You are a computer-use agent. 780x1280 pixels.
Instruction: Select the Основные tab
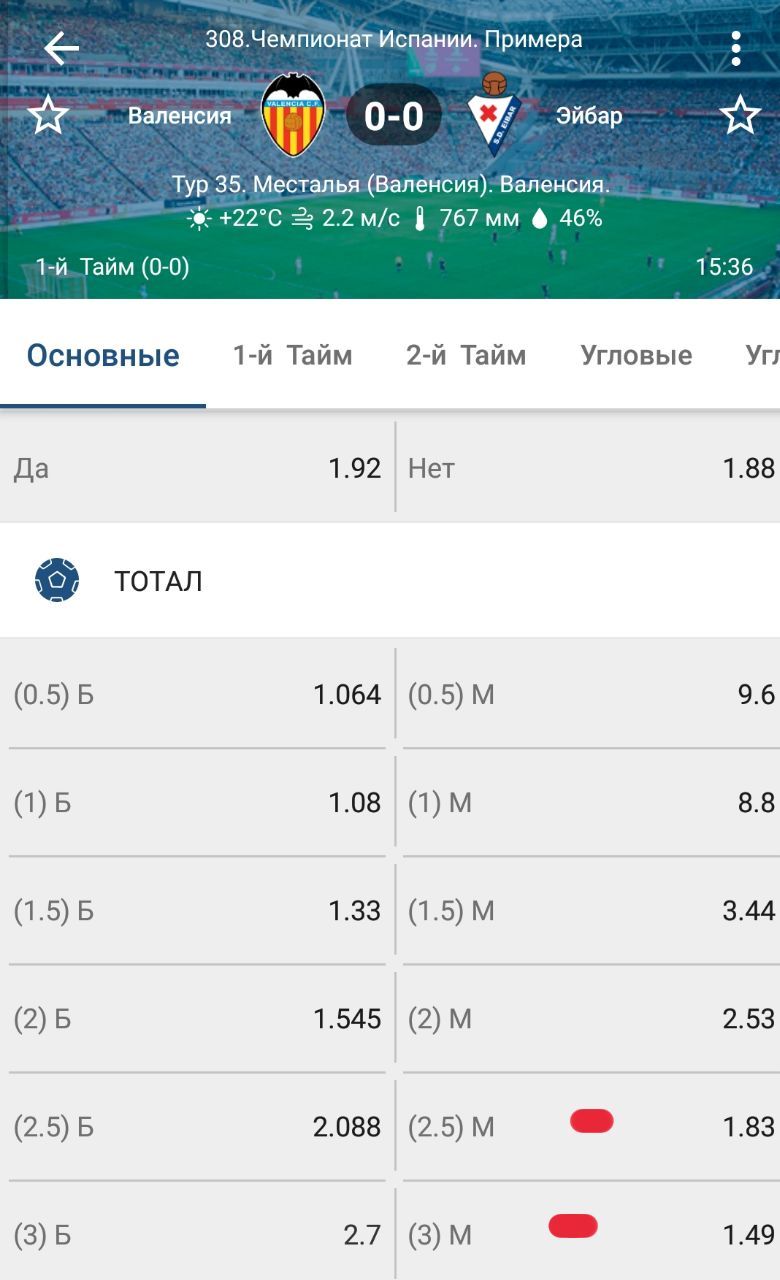coord(103,355)
